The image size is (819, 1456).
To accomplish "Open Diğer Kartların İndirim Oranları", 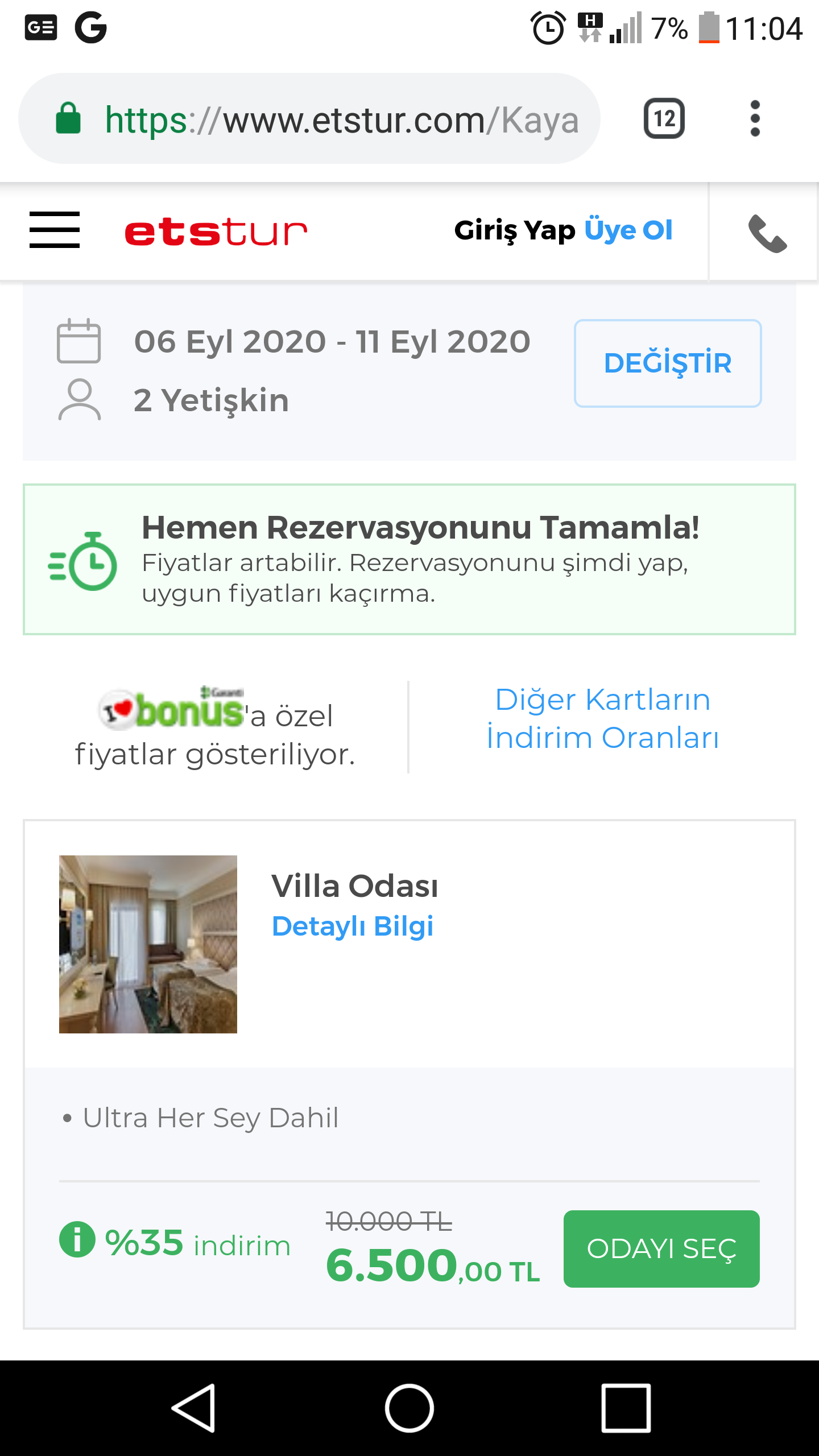I will pos(603,719).
